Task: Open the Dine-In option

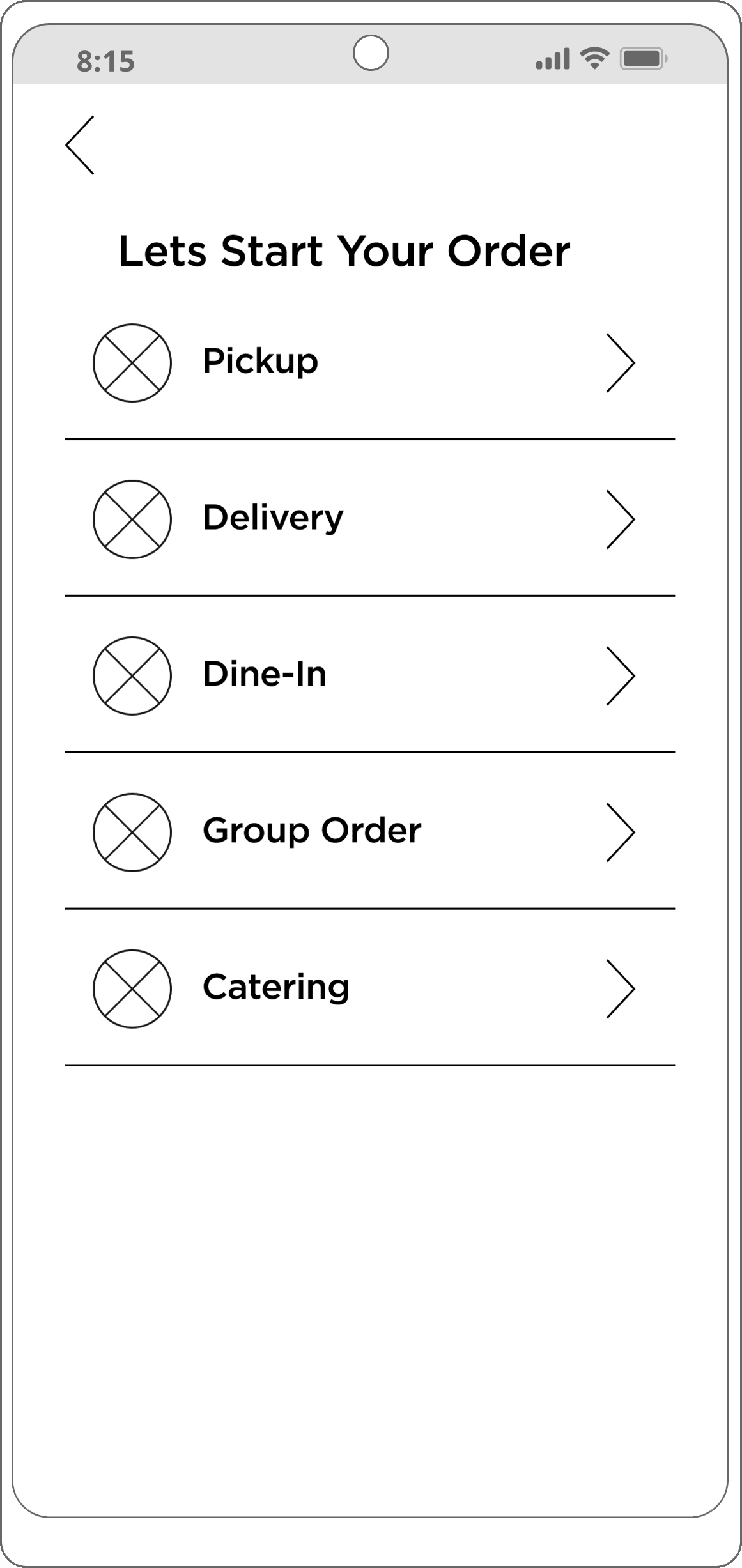Action: tap(370, 675)
